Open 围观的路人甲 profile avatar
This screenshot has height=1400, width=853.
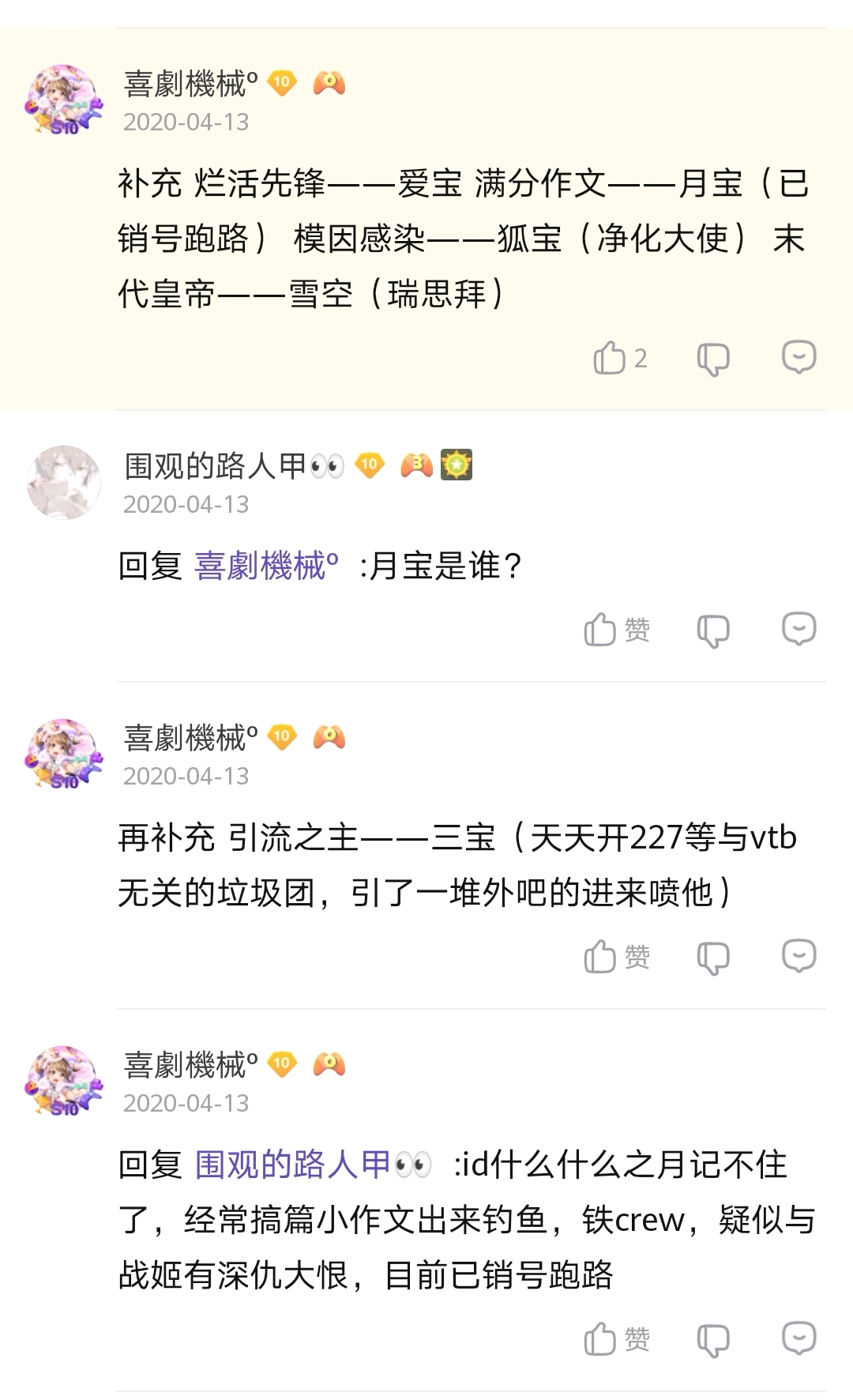[x=64, y=482]
